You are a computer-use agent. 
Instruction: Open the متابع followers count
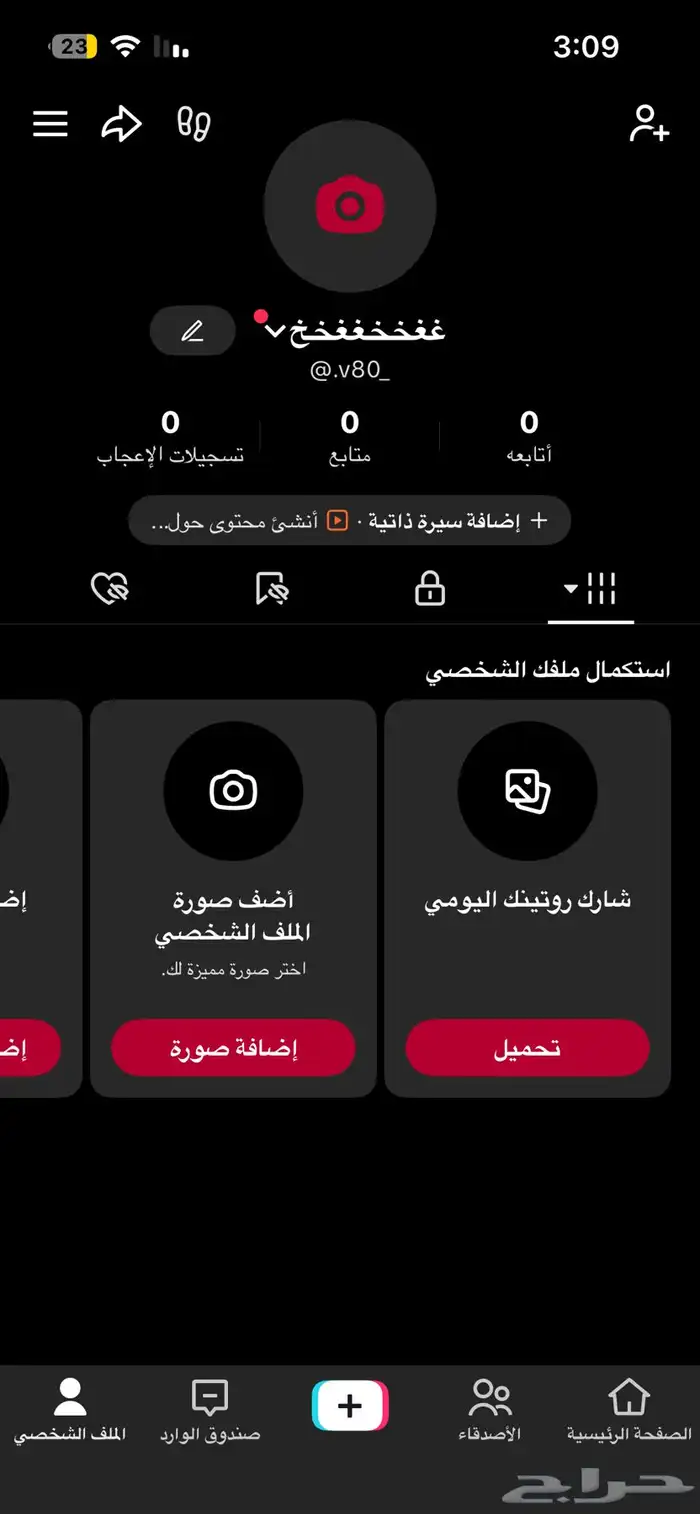tap(349, 437)
